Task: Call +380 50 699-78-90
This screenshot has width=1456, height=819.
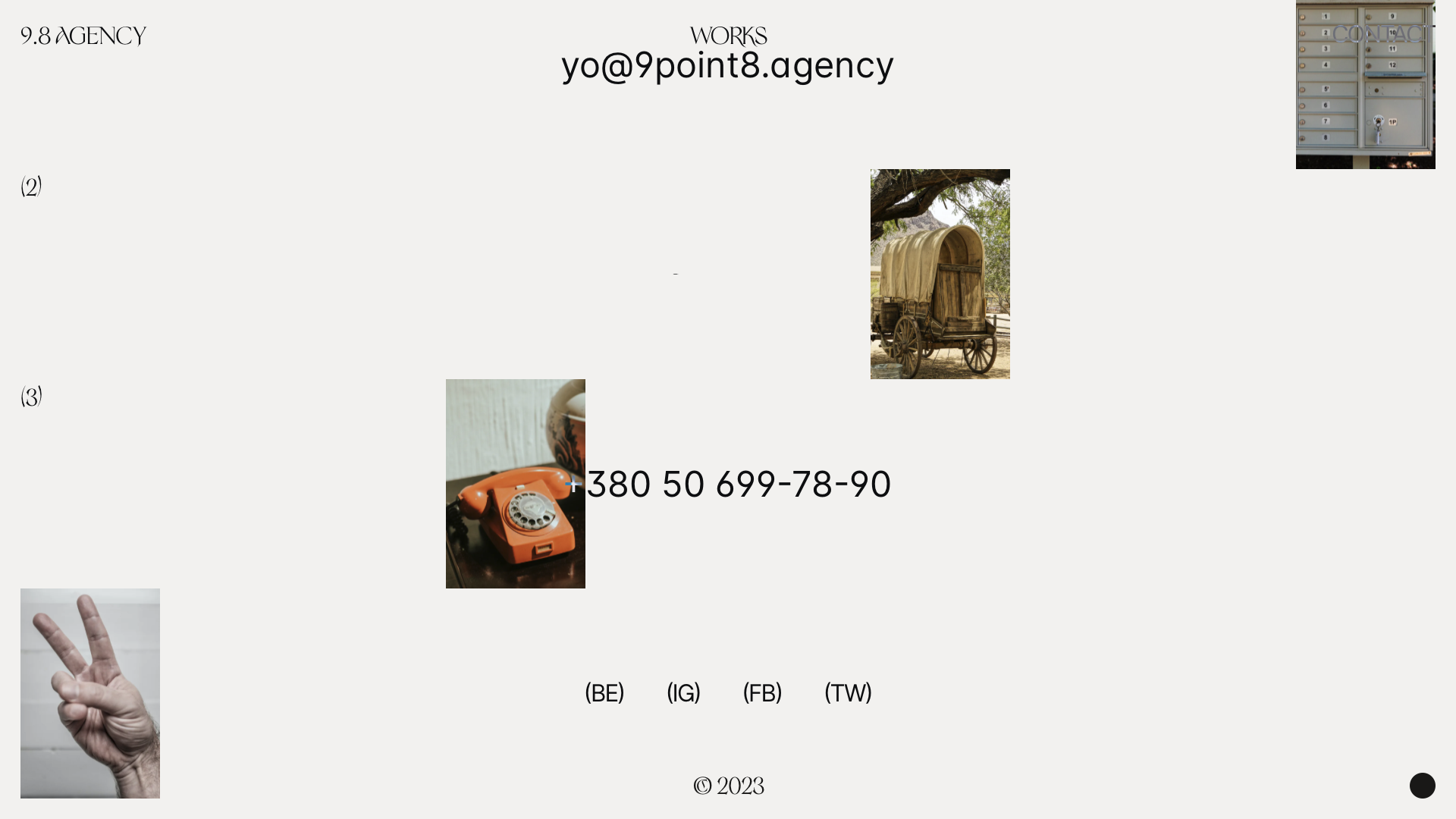Action: (x=728, y=485)
